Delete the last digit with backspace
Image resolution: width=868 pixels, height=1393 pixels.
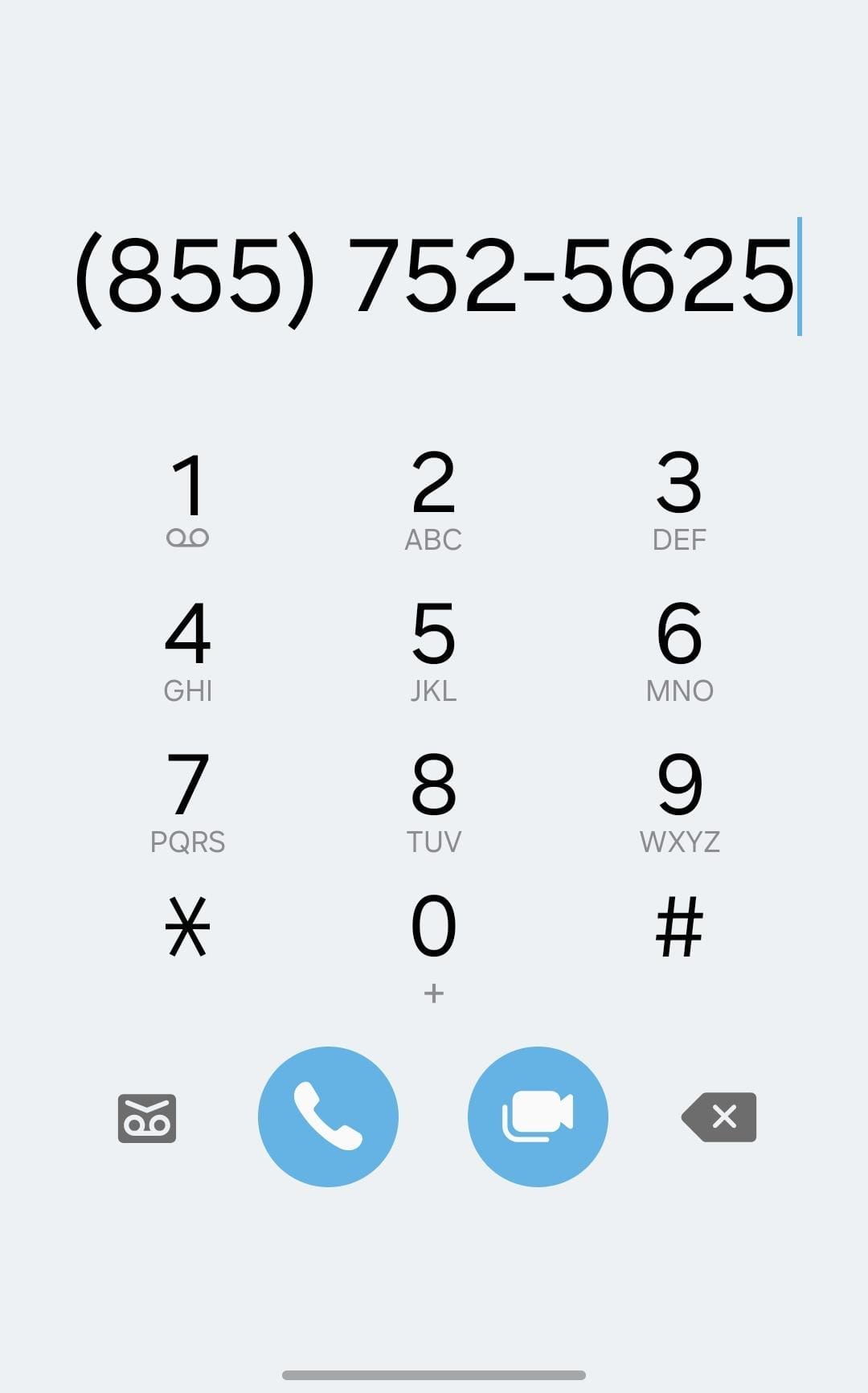point(719,1116)
